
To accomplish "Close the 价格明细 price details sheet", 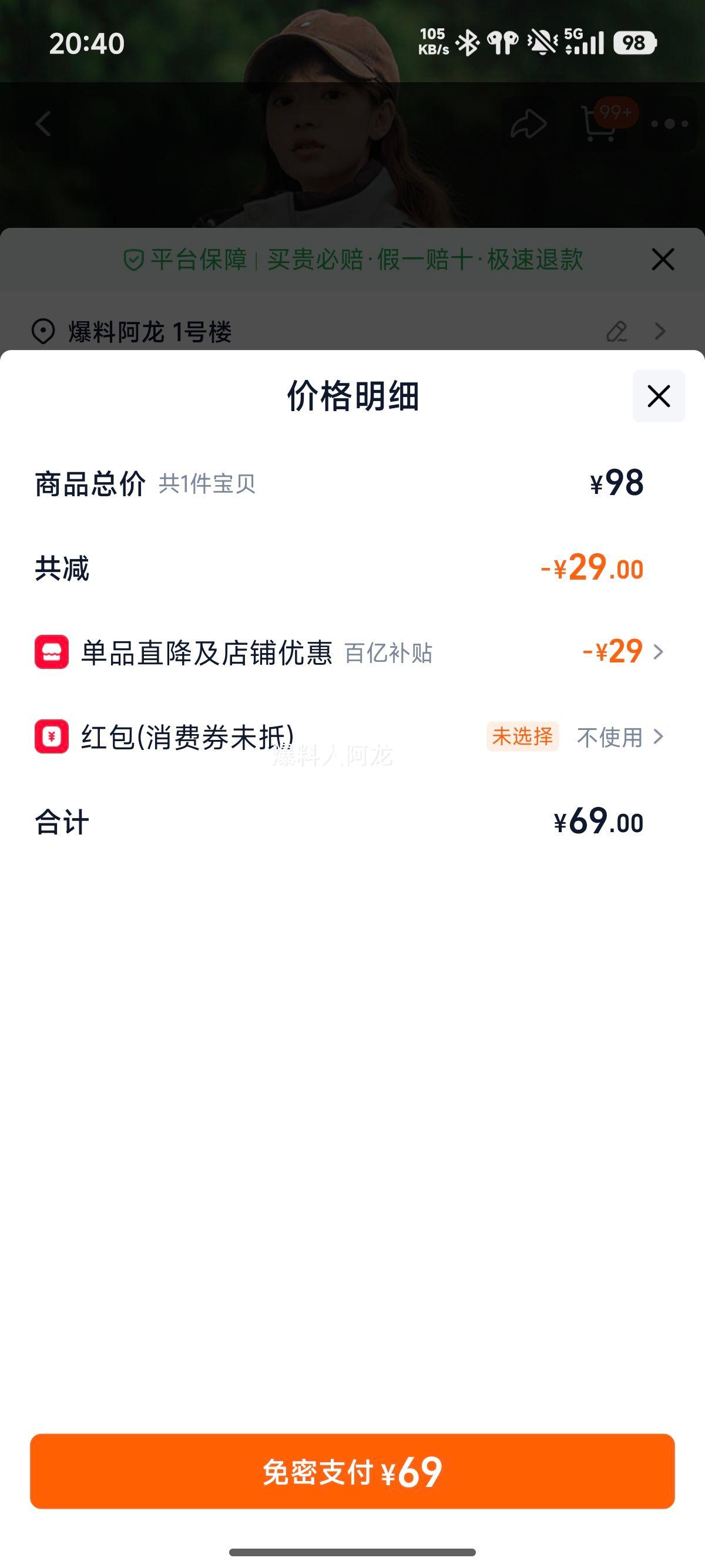I will [658, 396].
